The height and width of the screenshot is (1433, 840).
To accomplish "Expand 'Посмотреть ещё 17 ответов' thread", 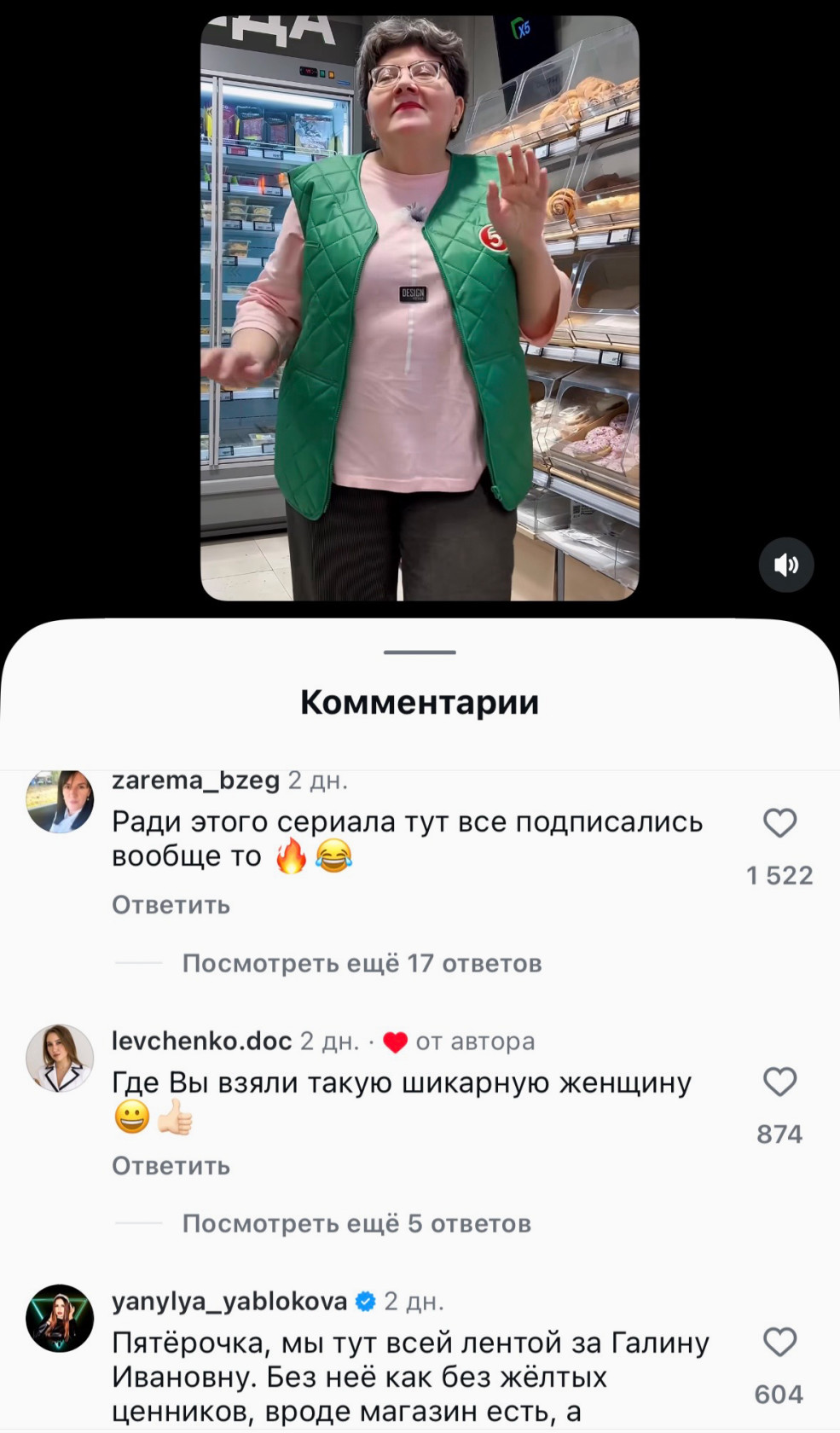I will tap(362, 963).
